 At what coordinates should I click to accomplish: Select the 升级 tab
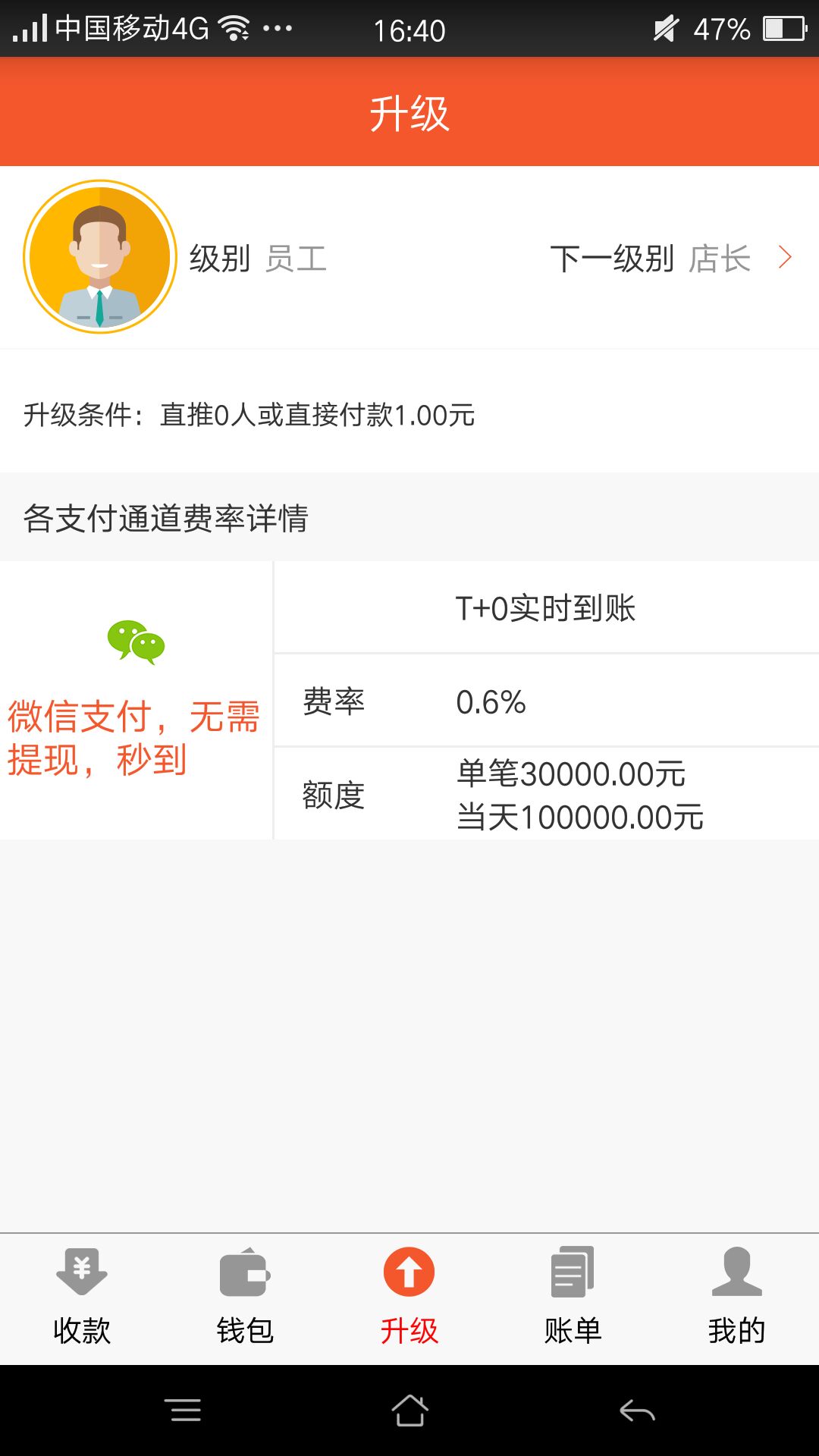click(409, 1298)
